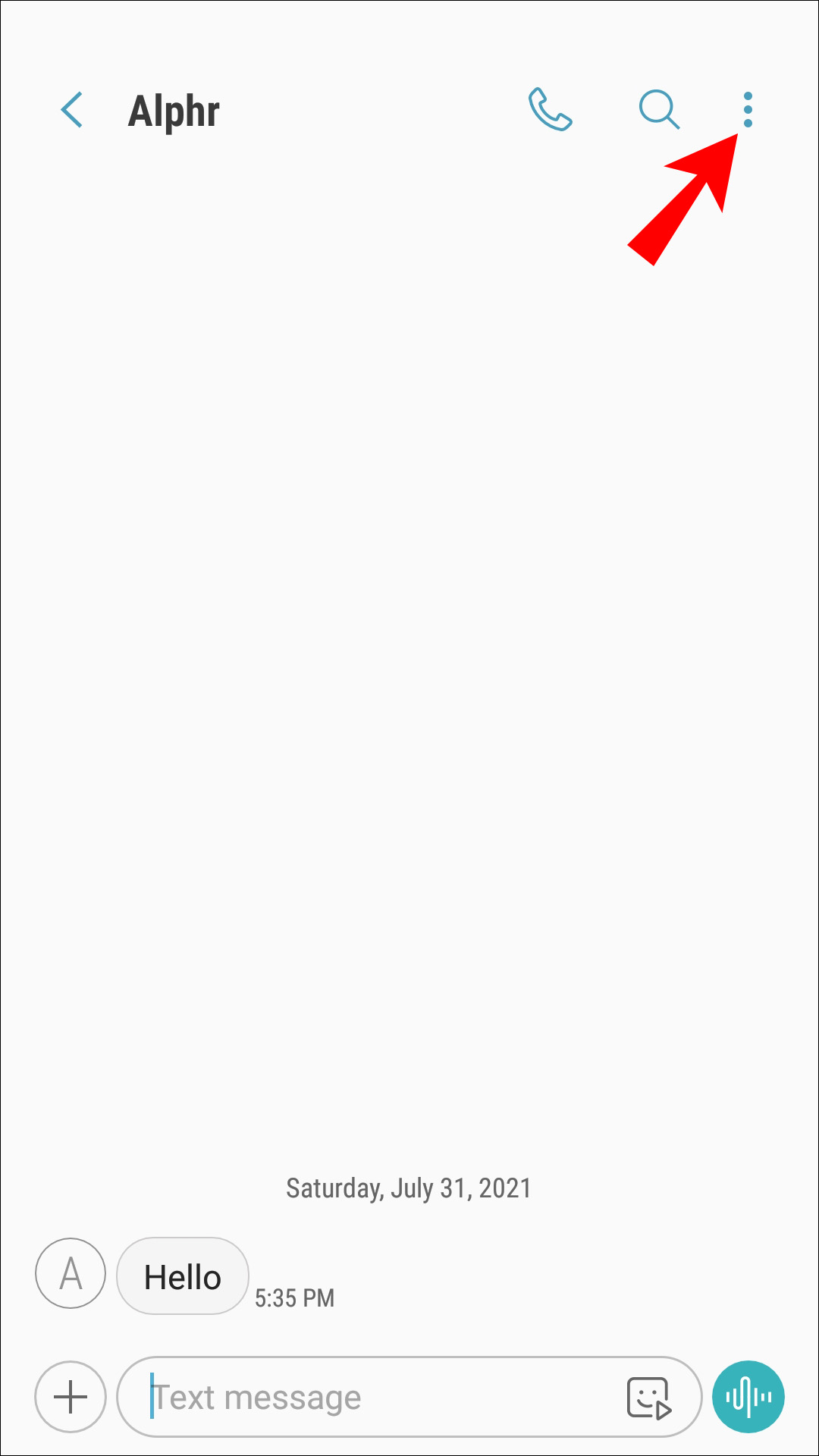Open Alphr's contact avatar

(x=71, y=1273)
